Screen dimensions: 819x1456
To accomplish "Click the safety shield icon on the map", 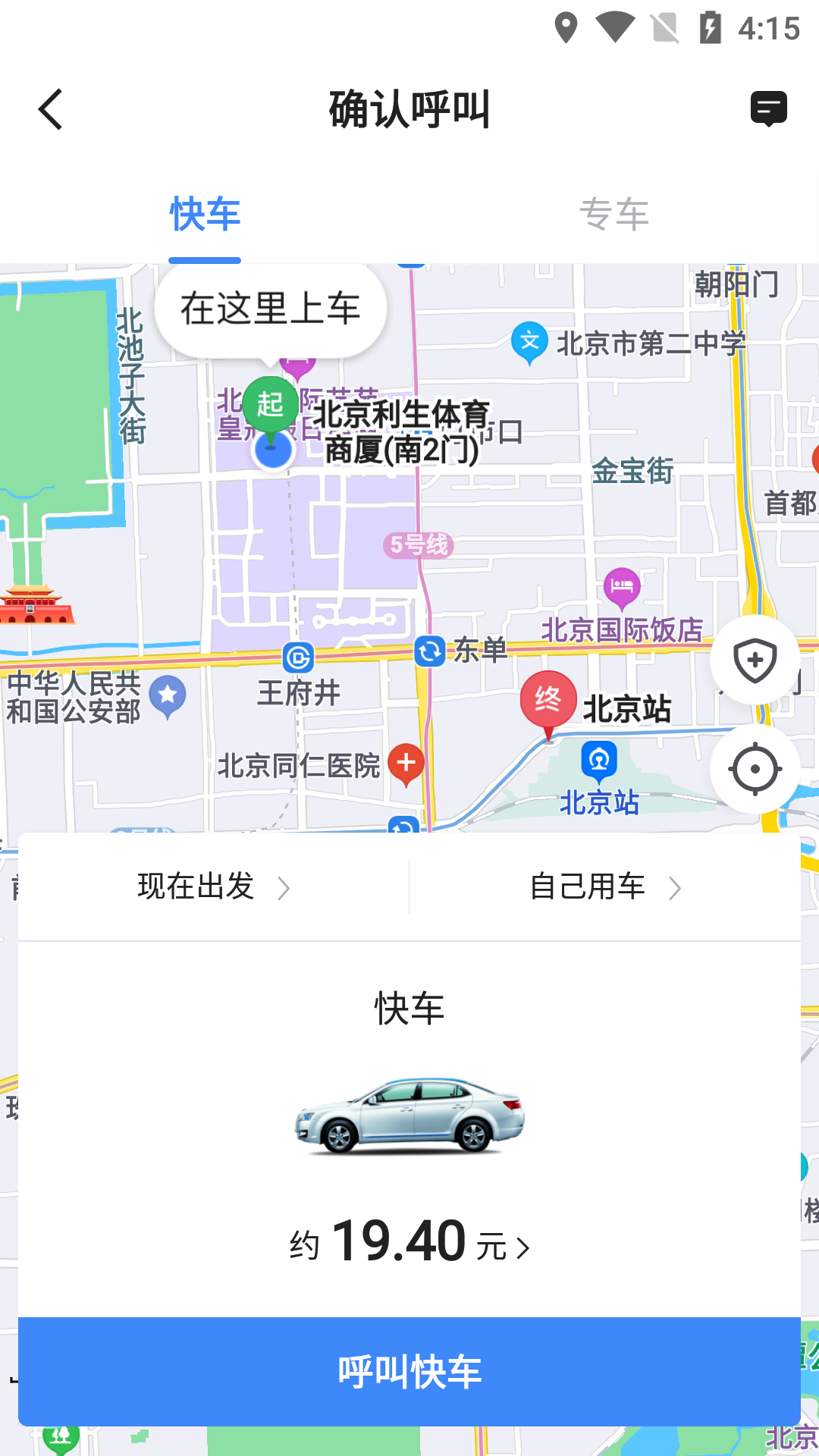I will coord(754,659).
